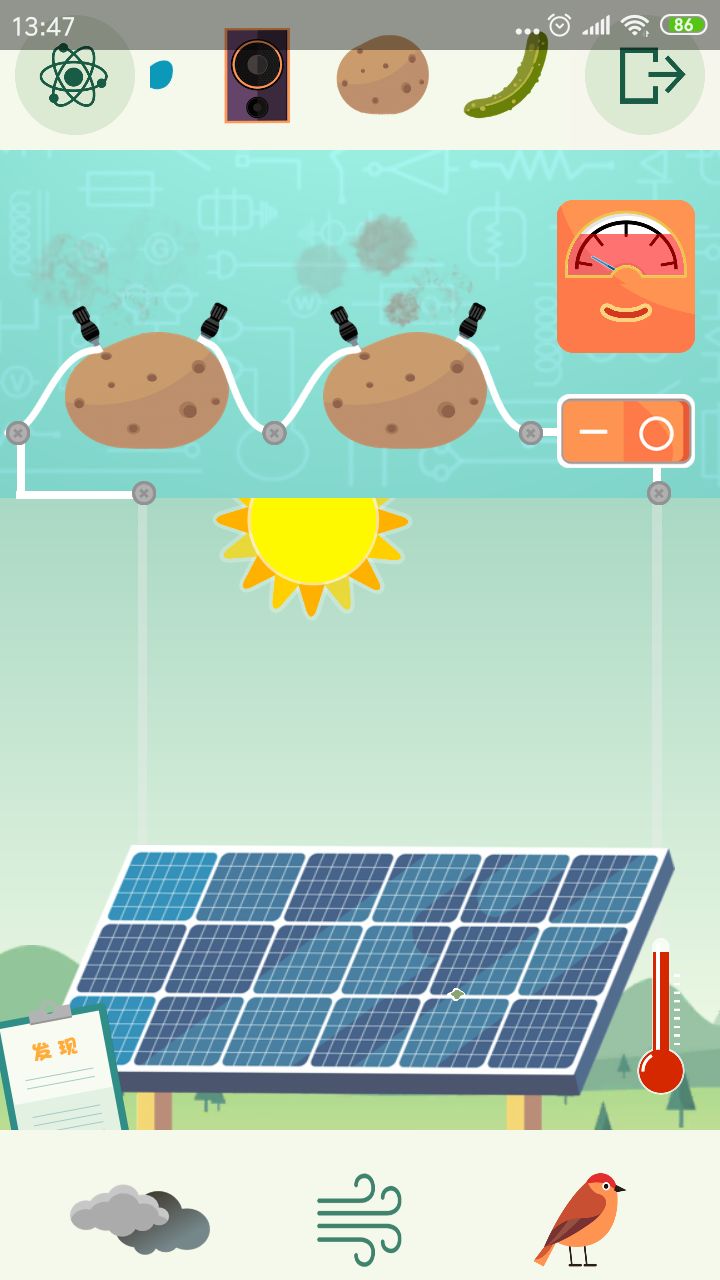Tap the middle wire connection screw
Viewport: 720px width, 1280px height.
coord(272,432)
